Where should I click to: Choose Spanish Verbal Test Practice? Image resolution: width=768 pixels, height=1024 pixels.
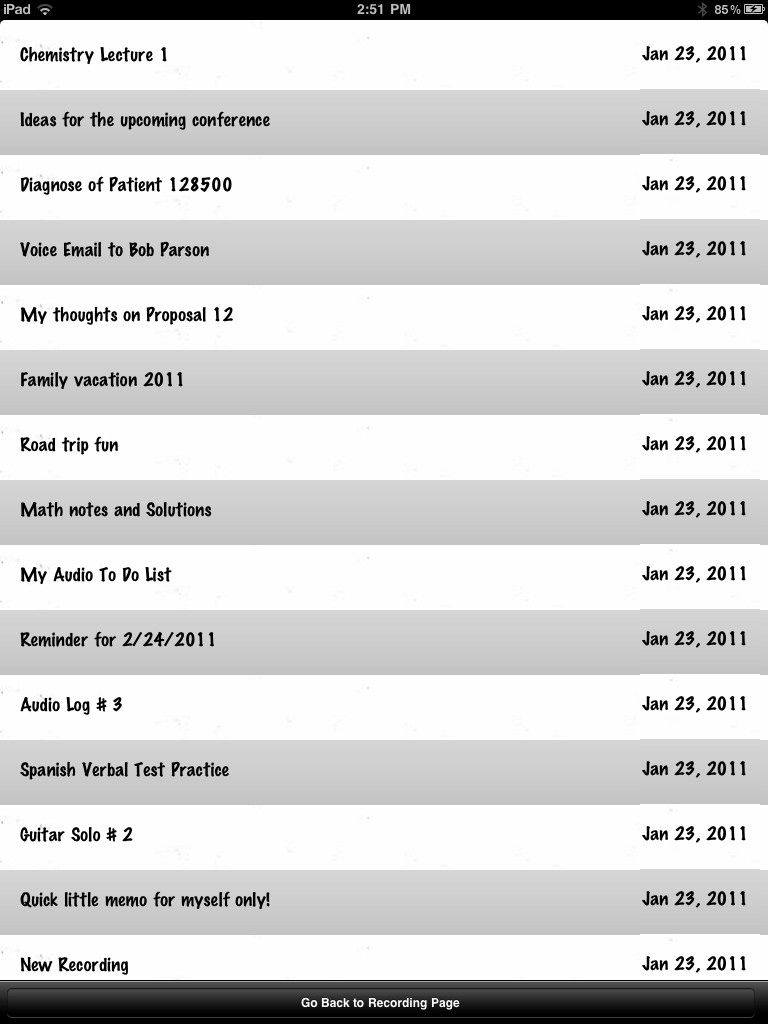point(125,770)
